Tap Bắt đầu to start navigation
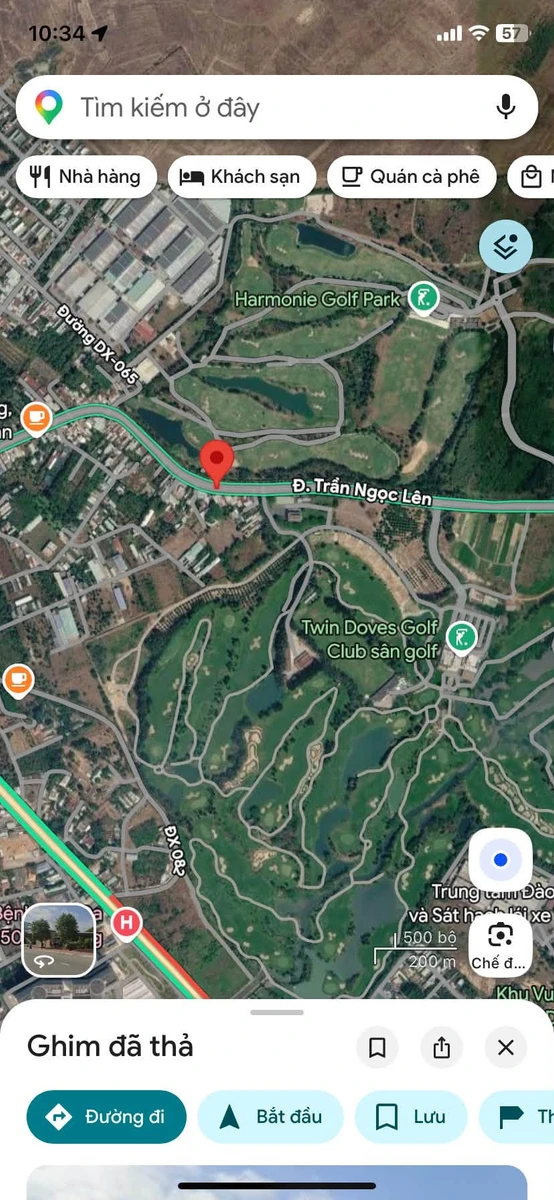 tap(270, 1117)
